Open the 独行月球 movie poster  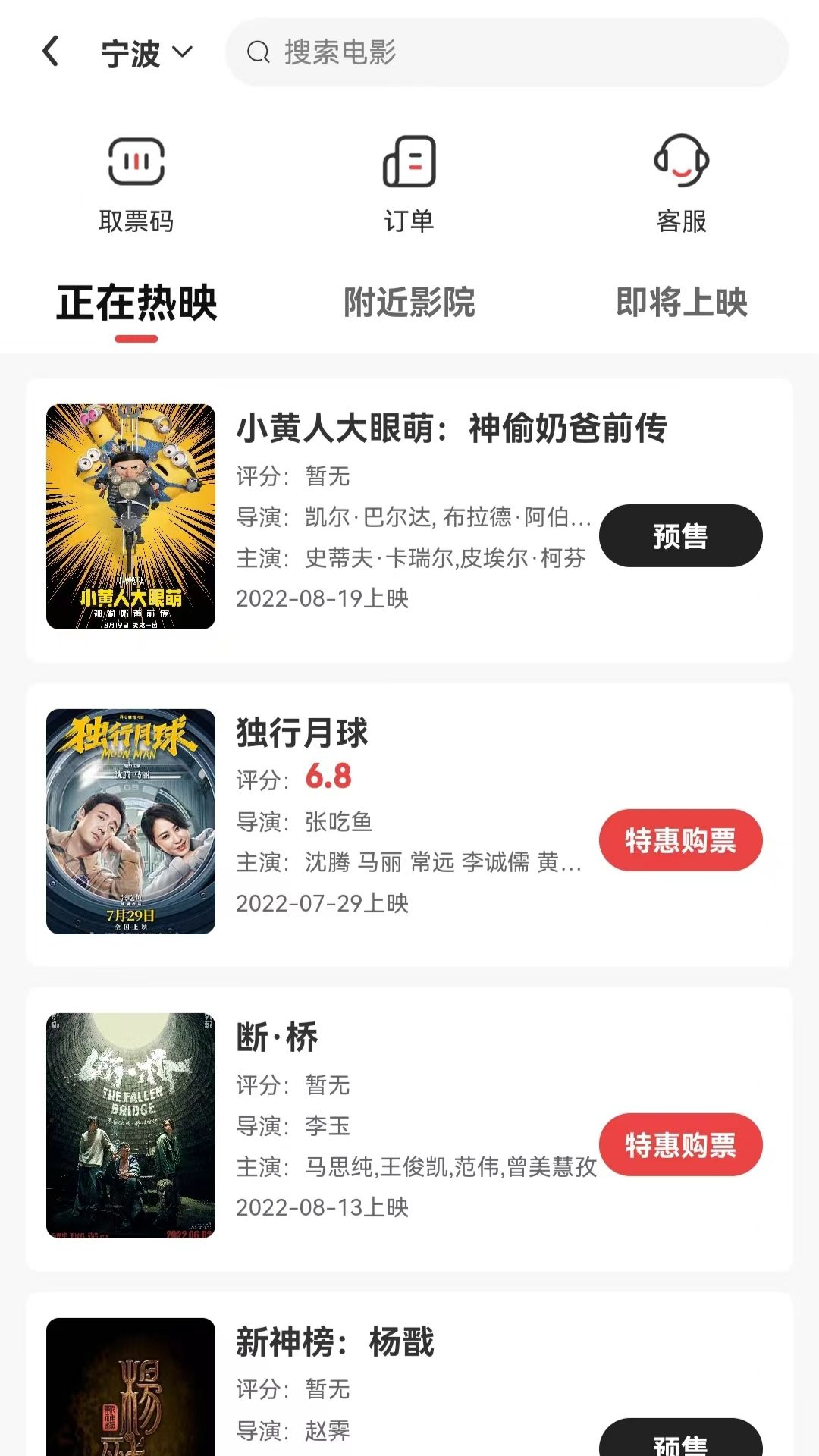130,821
